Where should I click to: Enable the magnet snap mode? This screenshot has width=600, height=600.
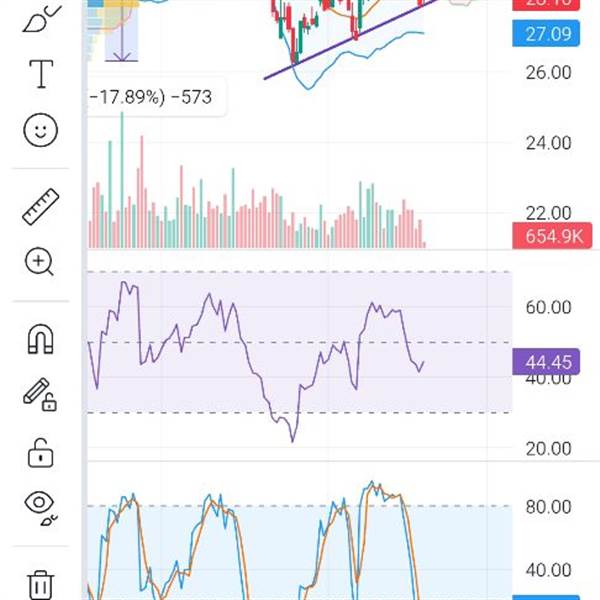pos(40,340)
